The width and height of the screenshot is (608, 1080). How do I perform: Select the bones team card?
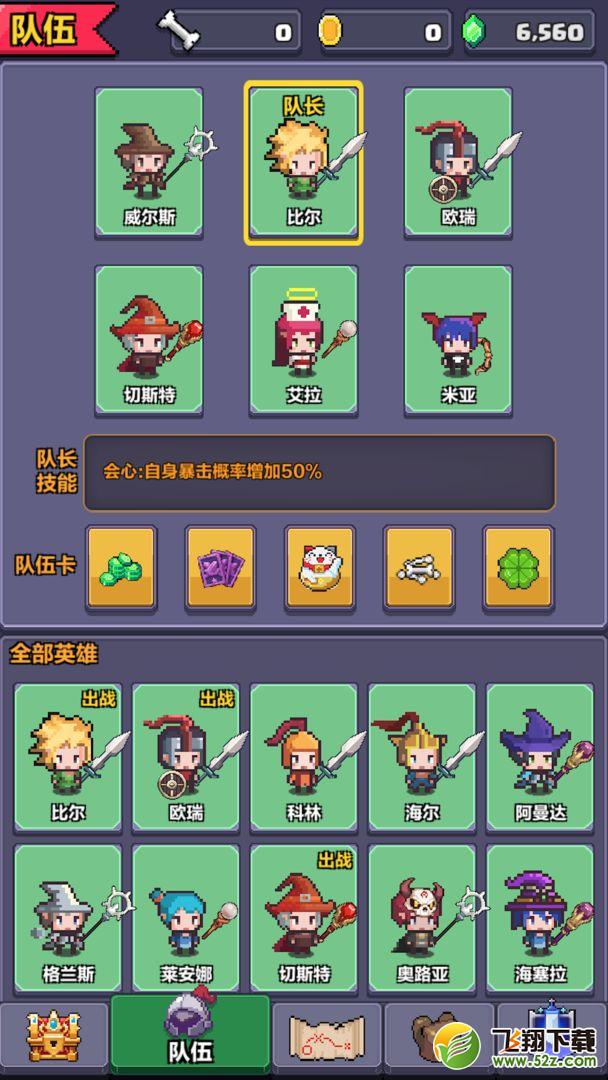click(419, 568)
